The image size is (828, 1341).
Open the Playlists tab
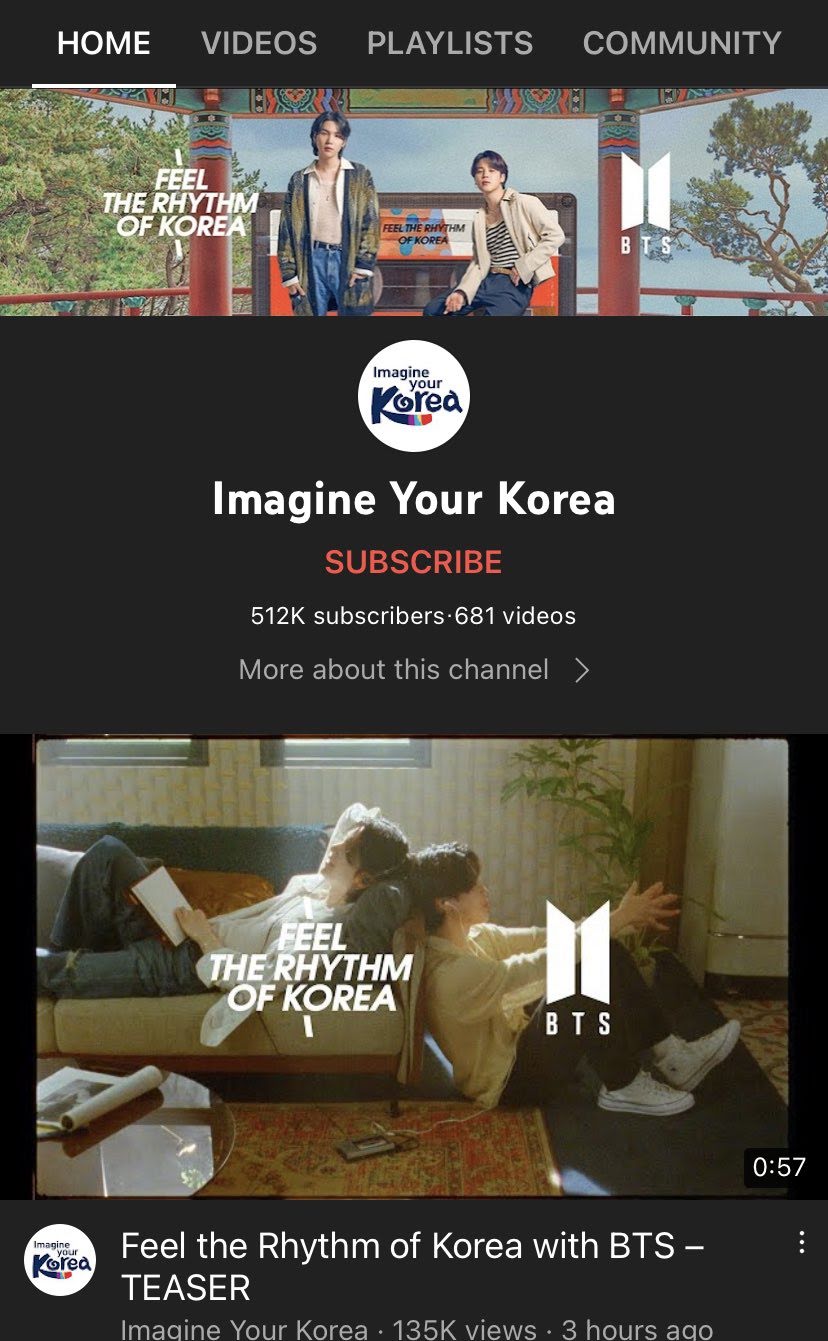coord(450,43)
